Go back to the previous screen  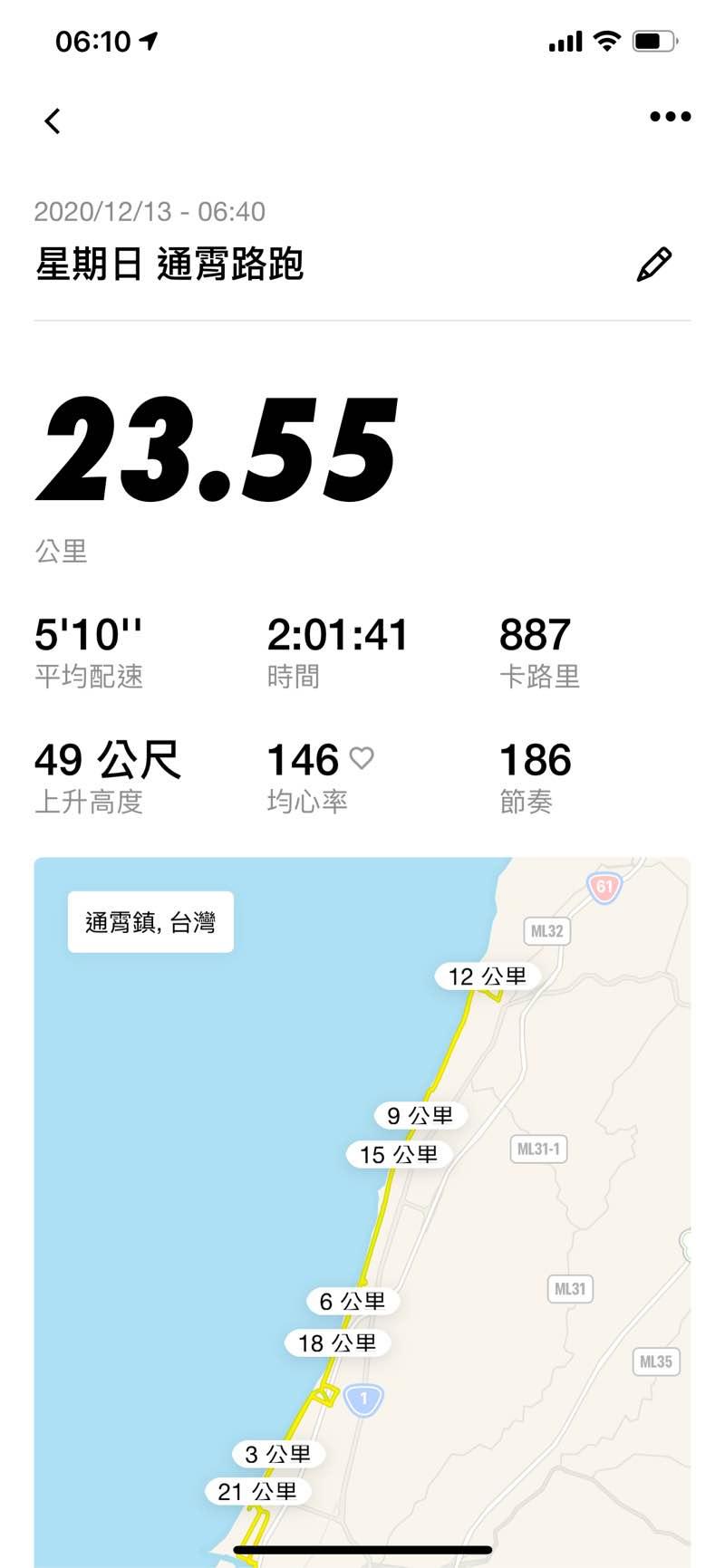[53, 120]
